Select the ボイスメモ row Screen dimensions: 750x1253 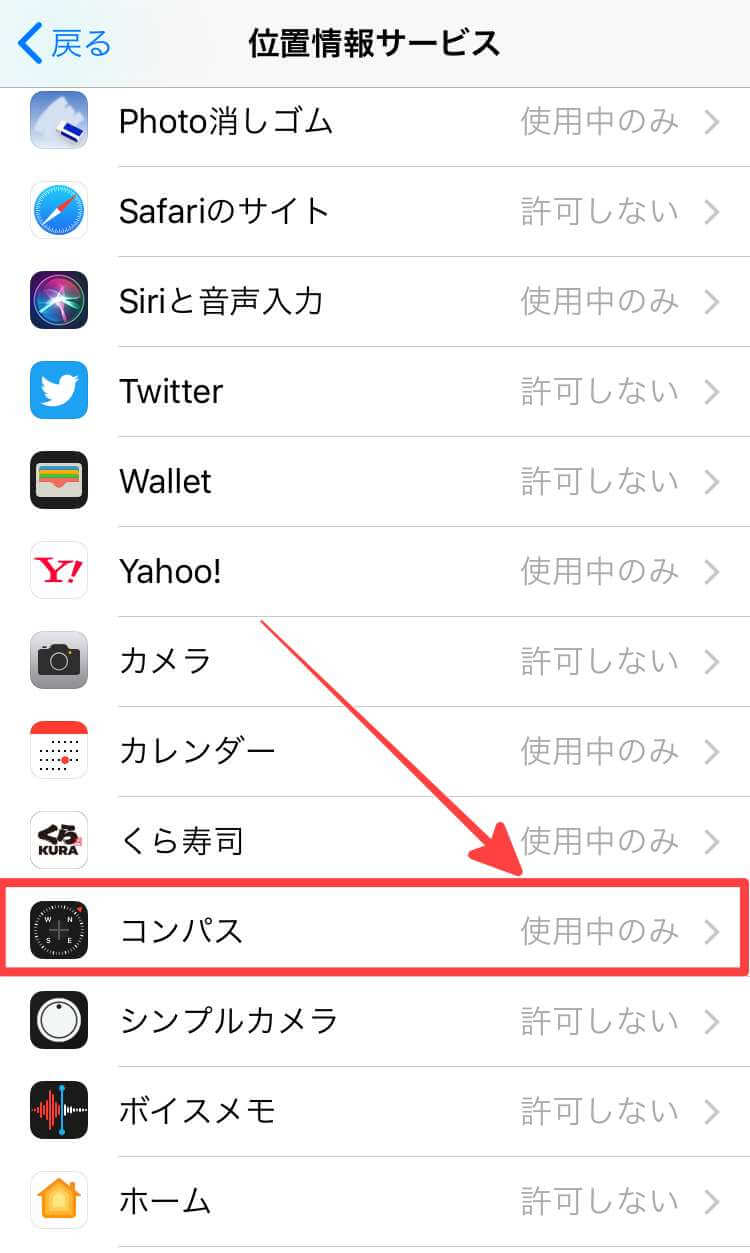pyautogui.click(x=375, y=1111)
